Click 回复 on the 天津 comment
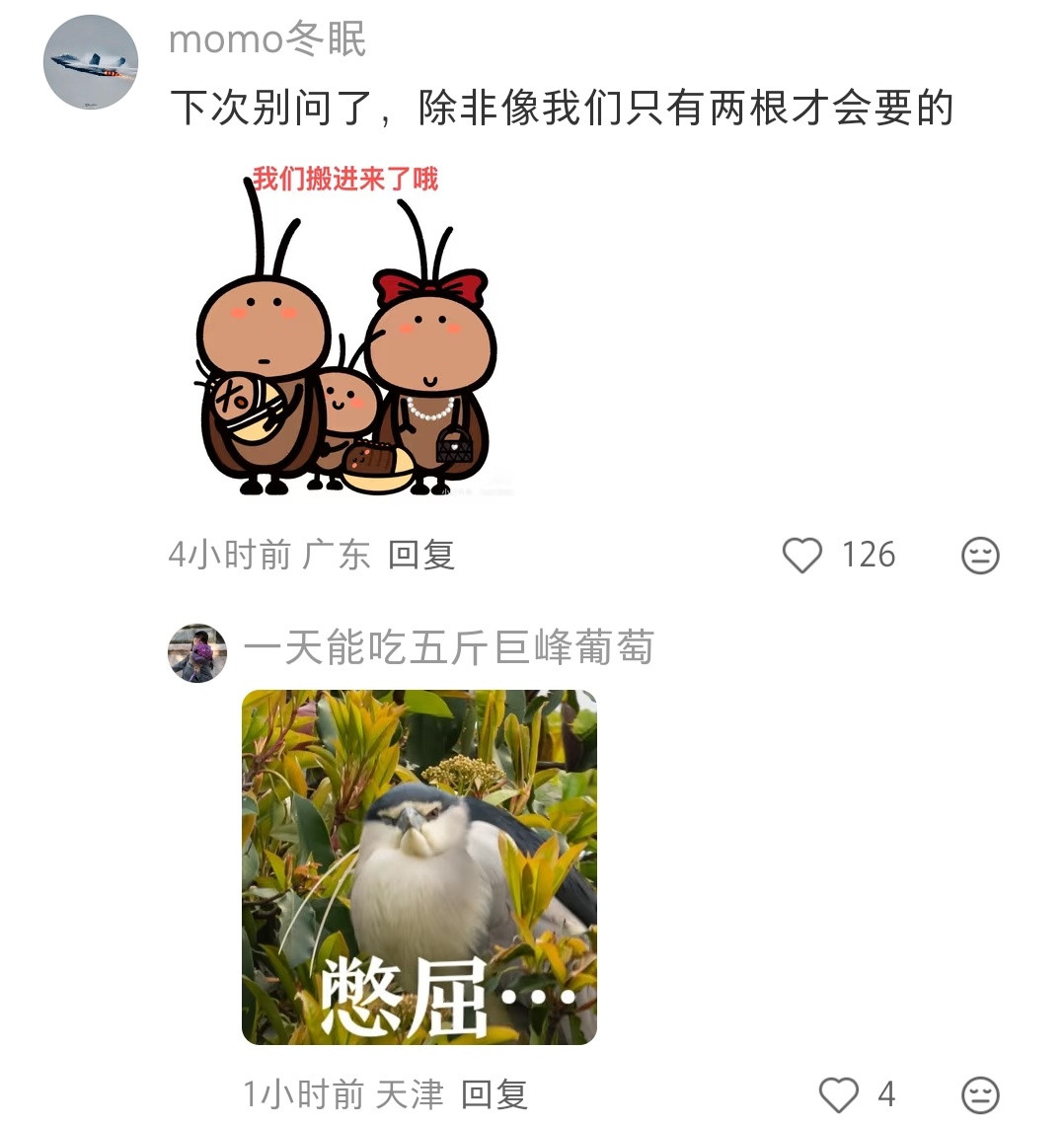1064x1125 pixels. [494, 1093]
